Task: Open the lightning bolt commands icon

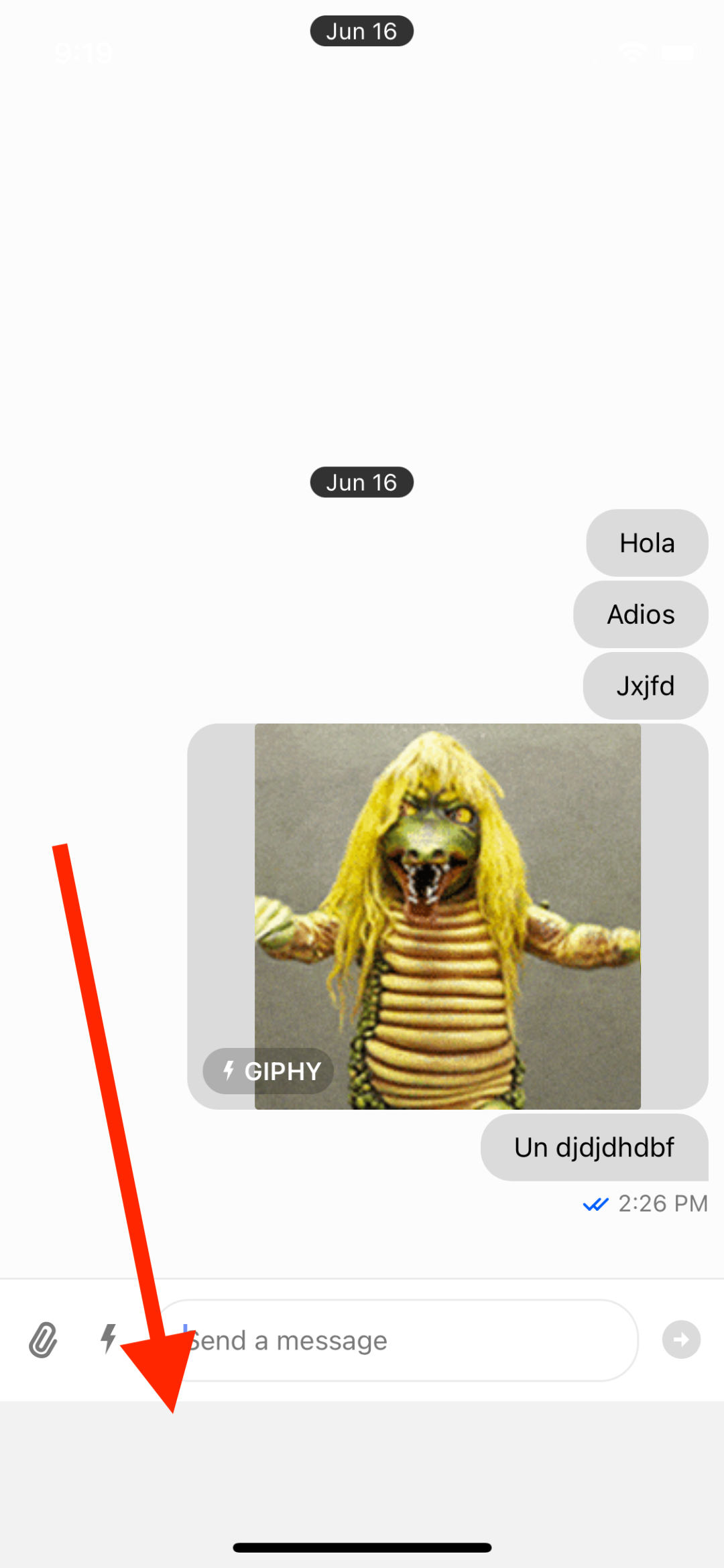Action: 109,1339
